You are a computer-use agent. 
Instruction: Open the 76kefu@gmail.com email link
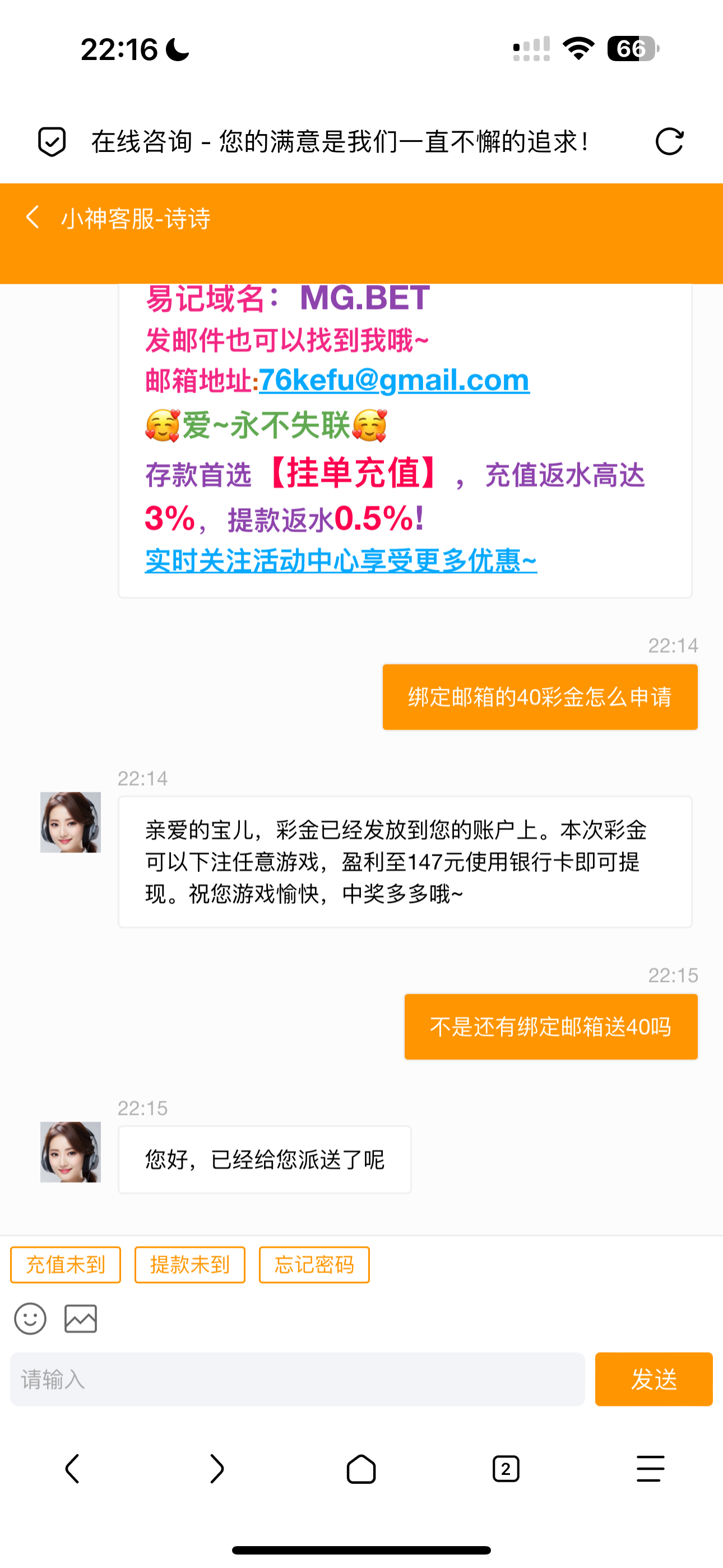click(394, 380)
